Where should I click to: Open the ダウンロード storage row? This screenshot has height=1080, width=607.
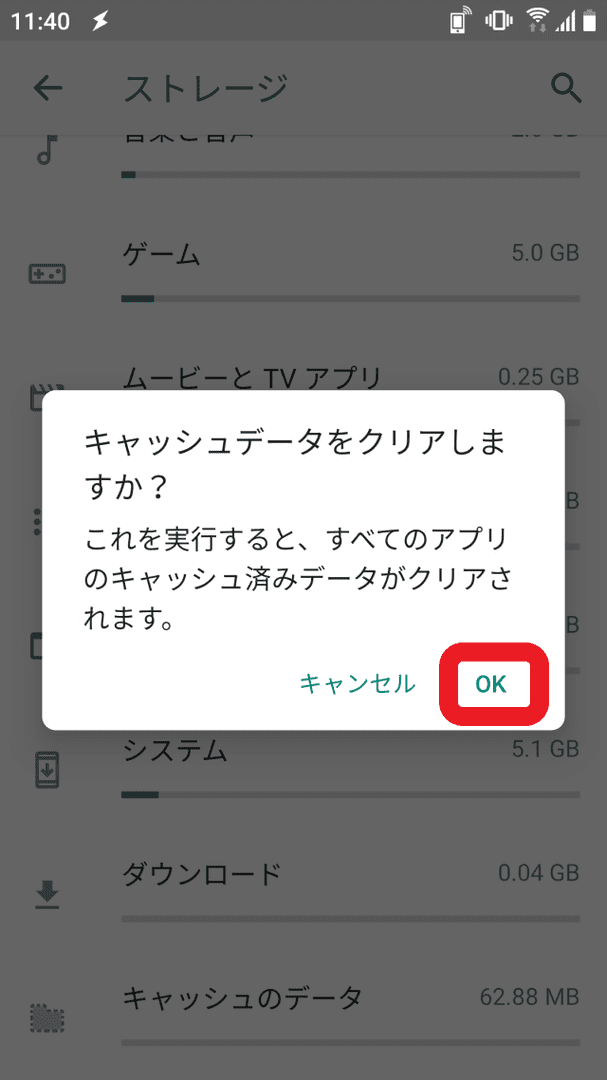pos(303,889)
